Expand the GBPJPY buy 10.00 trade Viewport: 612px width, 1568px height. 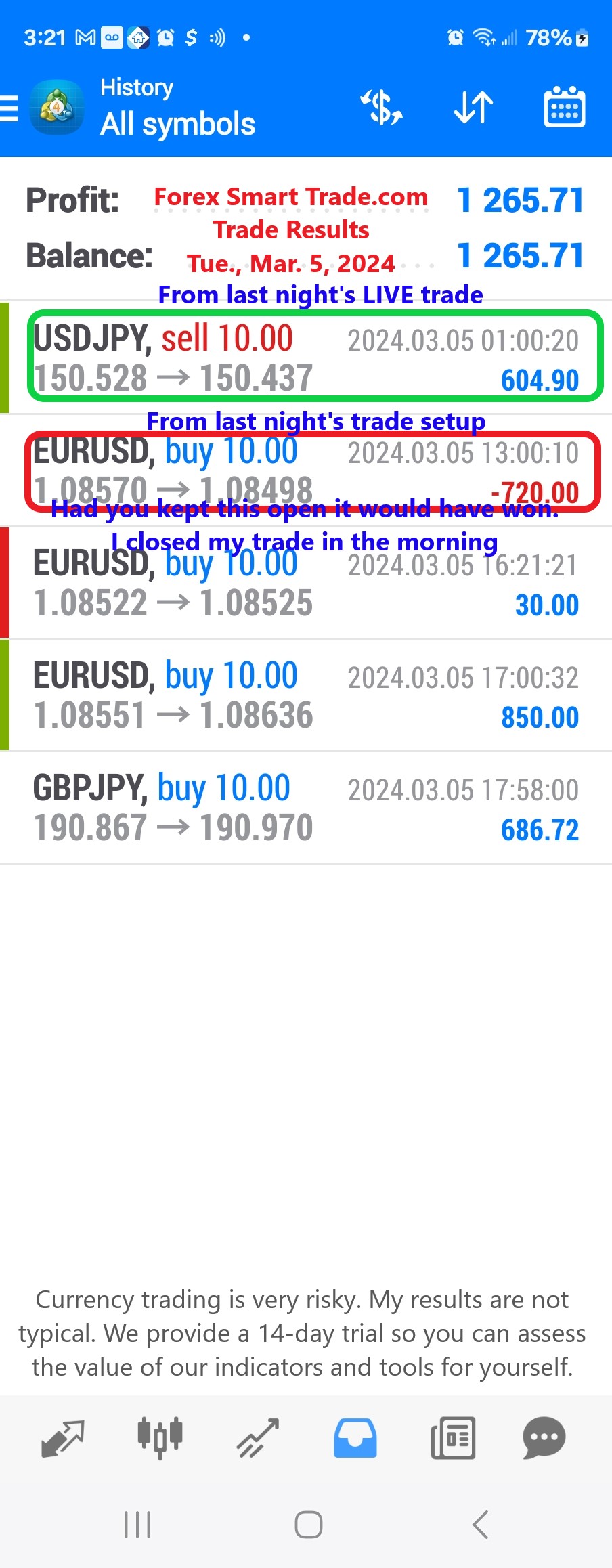[x=306, y=808]
